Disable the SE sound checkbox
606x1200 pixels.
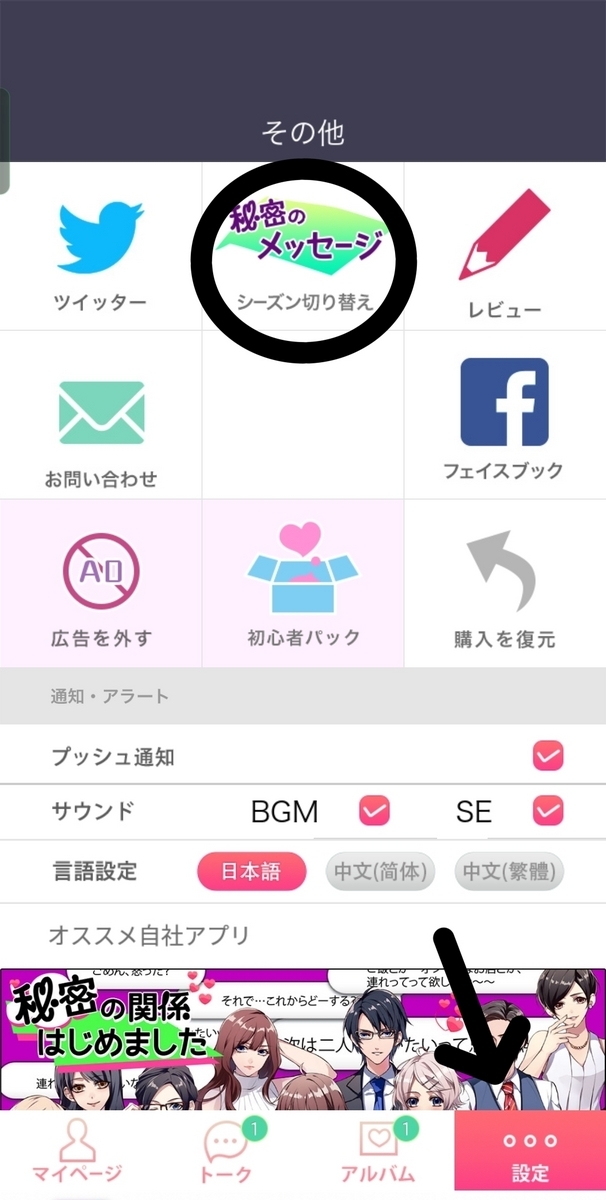tap(548, 810)
